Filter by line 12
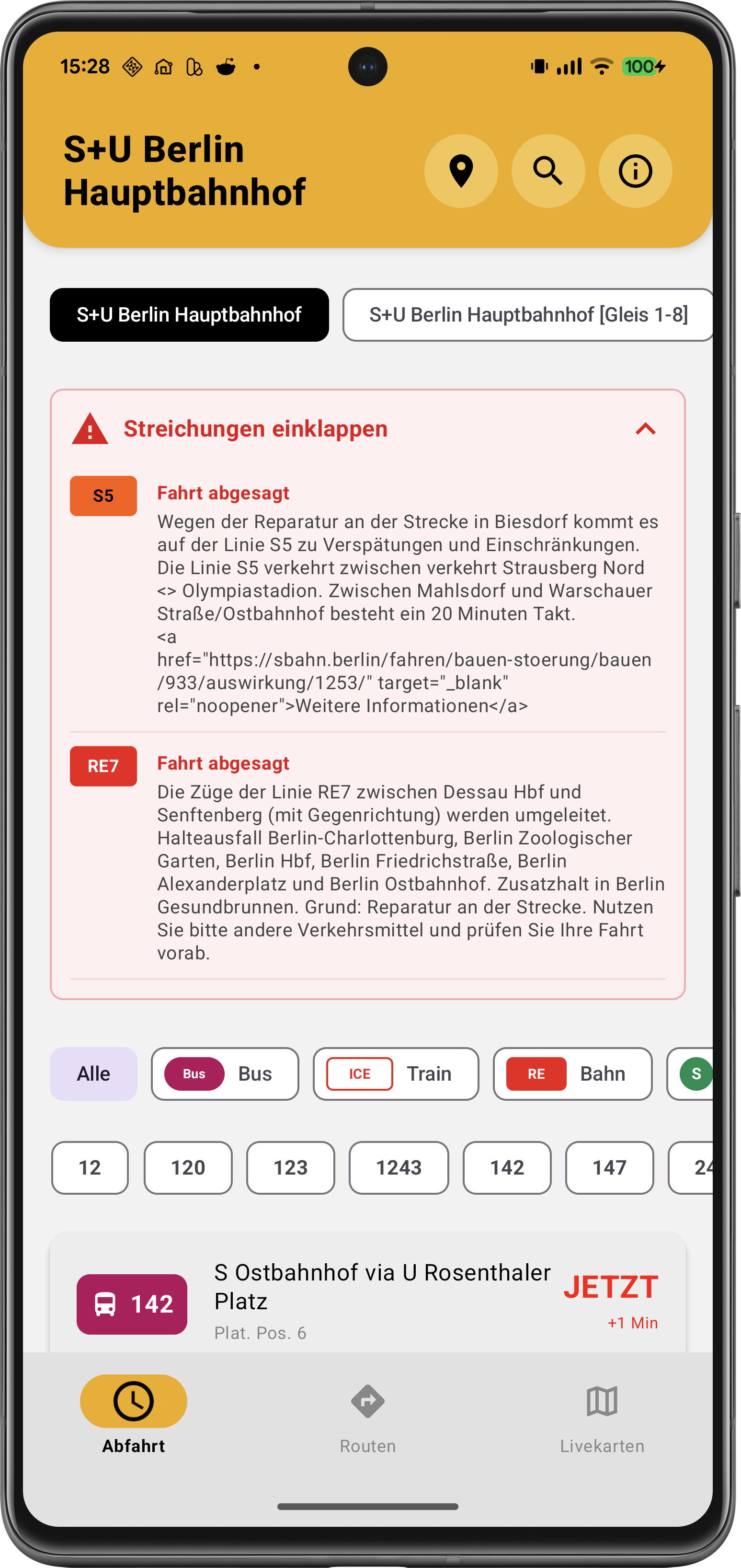 coord(90,1167)
